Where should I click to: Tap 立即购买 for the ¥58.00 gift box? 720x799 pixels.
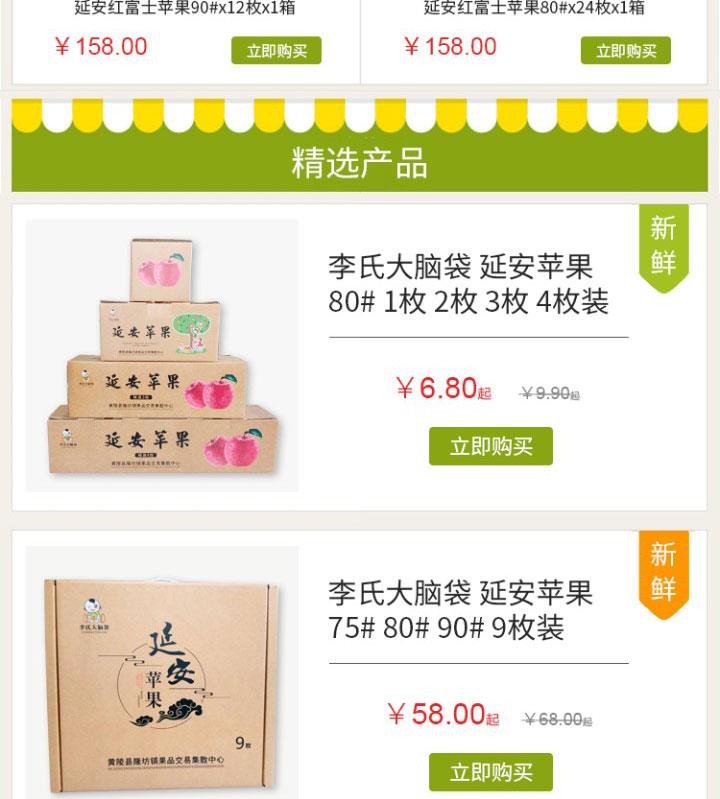click(x=490, y=772)
